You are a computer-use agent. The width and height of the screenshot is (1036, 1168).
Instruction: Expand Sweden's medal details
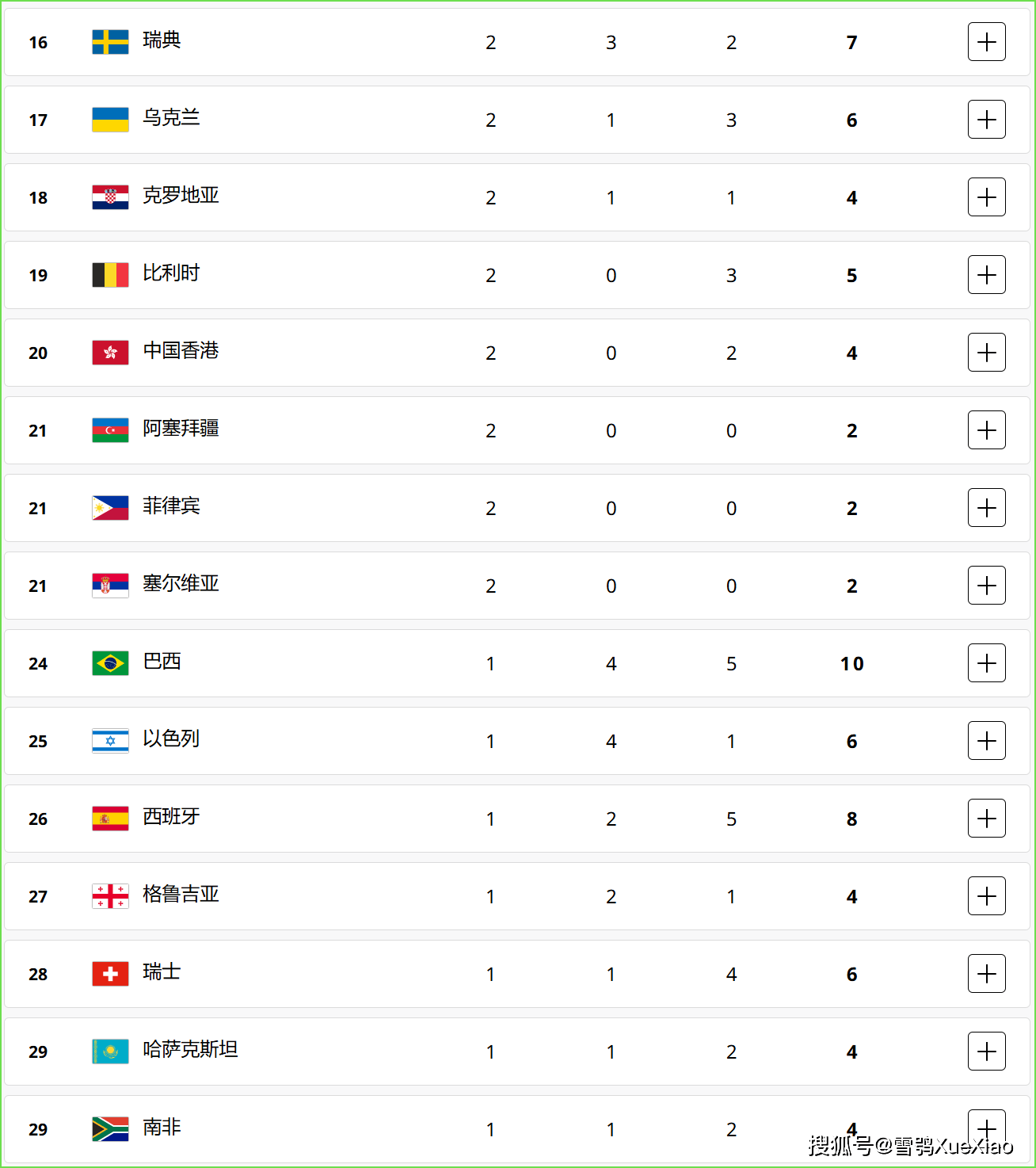click(986, 42)
